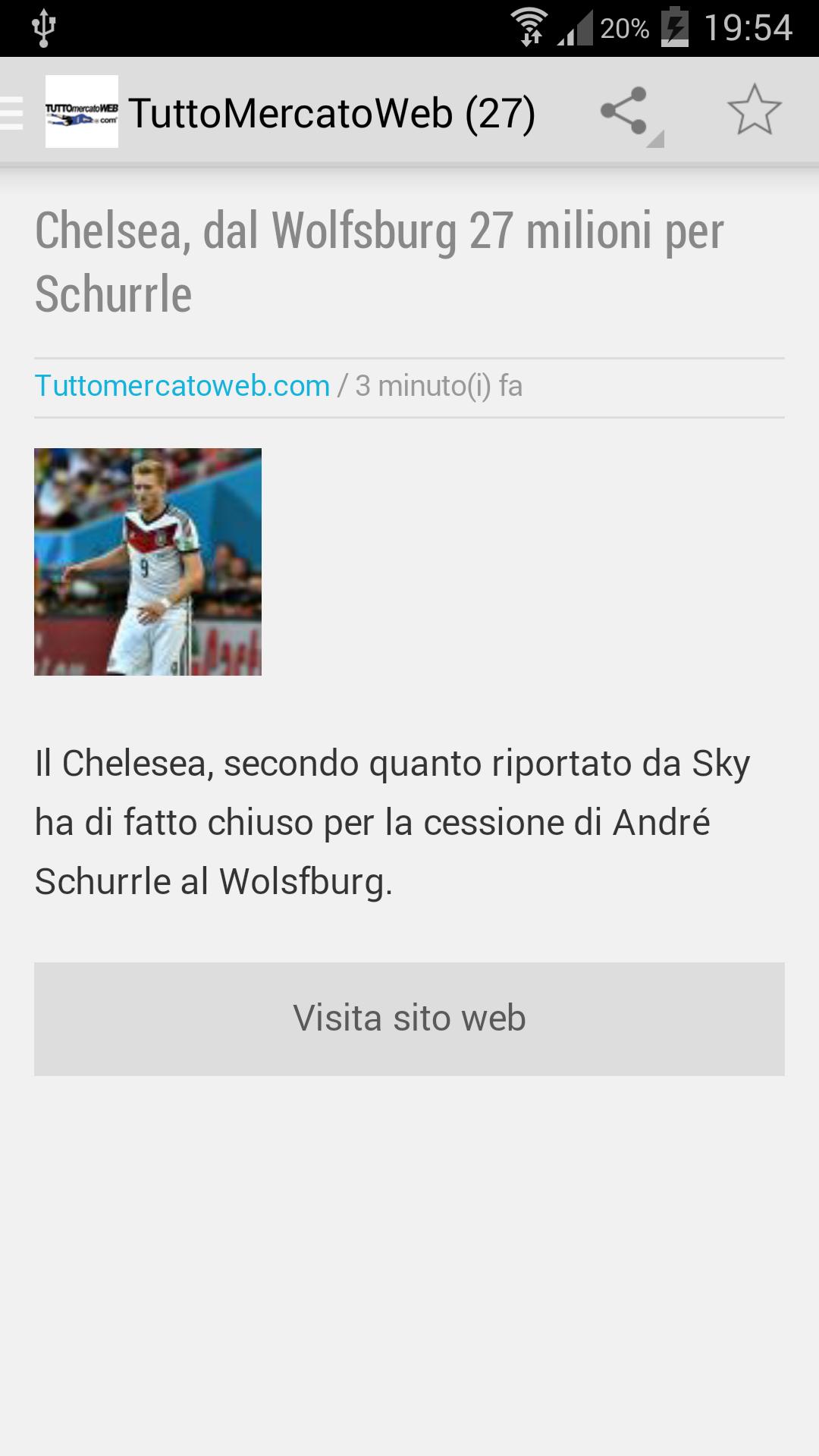Open the Schurrle article photo thumbnail

click(x=149, y=561)
